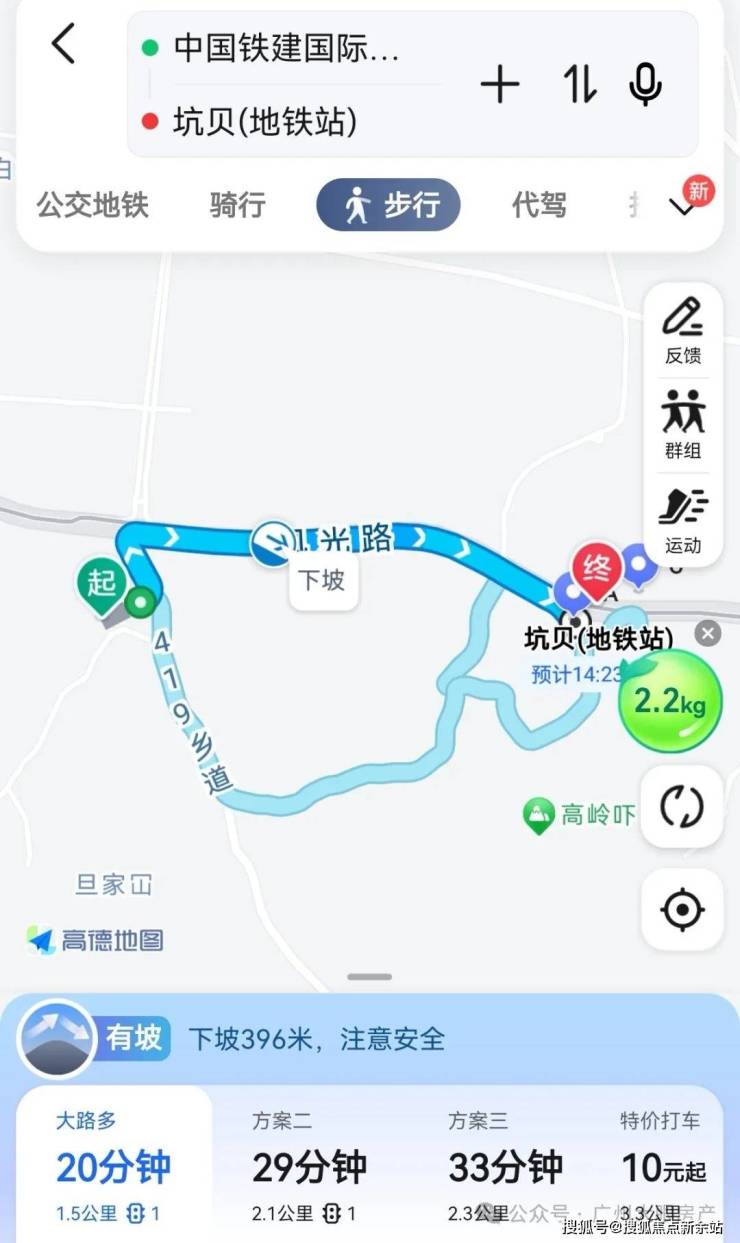Edit the destination 坑贝(地铁站)

pos(265,122)
